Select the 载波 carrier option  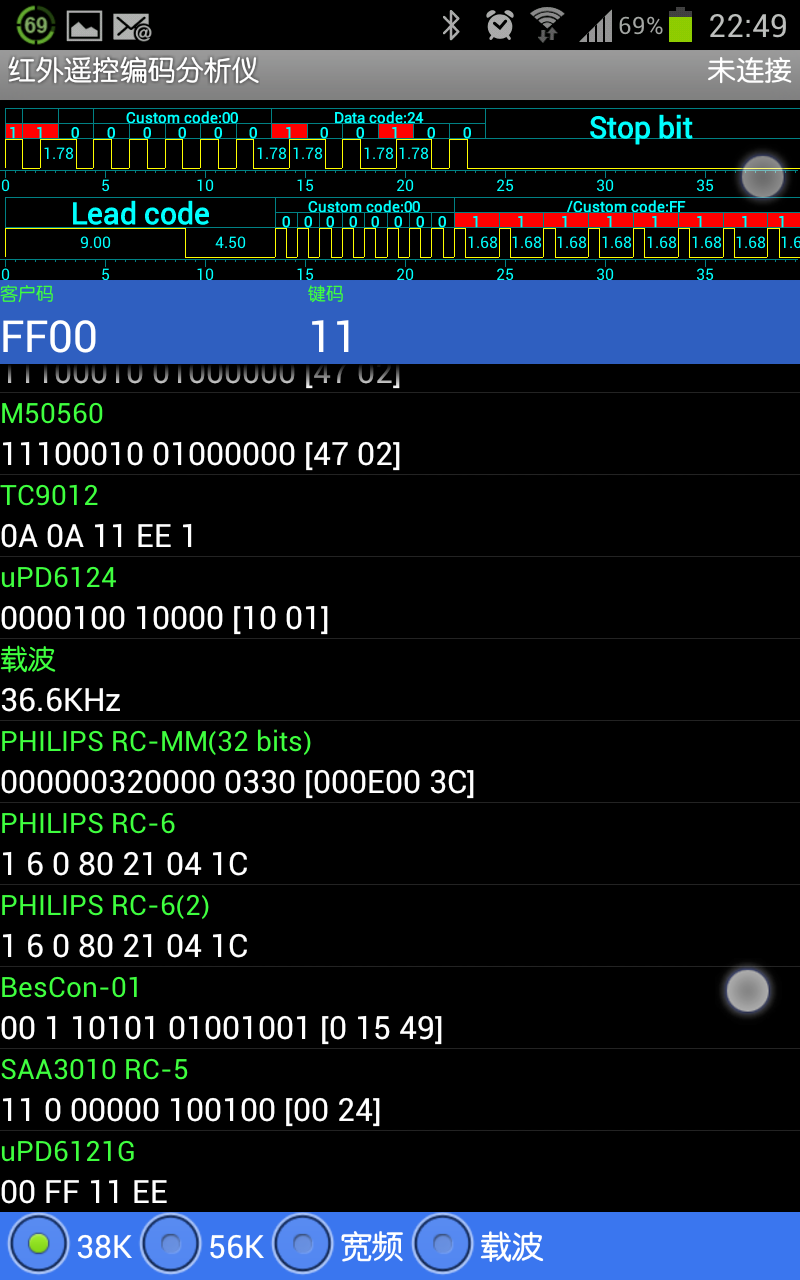[x=444, y=1244]
